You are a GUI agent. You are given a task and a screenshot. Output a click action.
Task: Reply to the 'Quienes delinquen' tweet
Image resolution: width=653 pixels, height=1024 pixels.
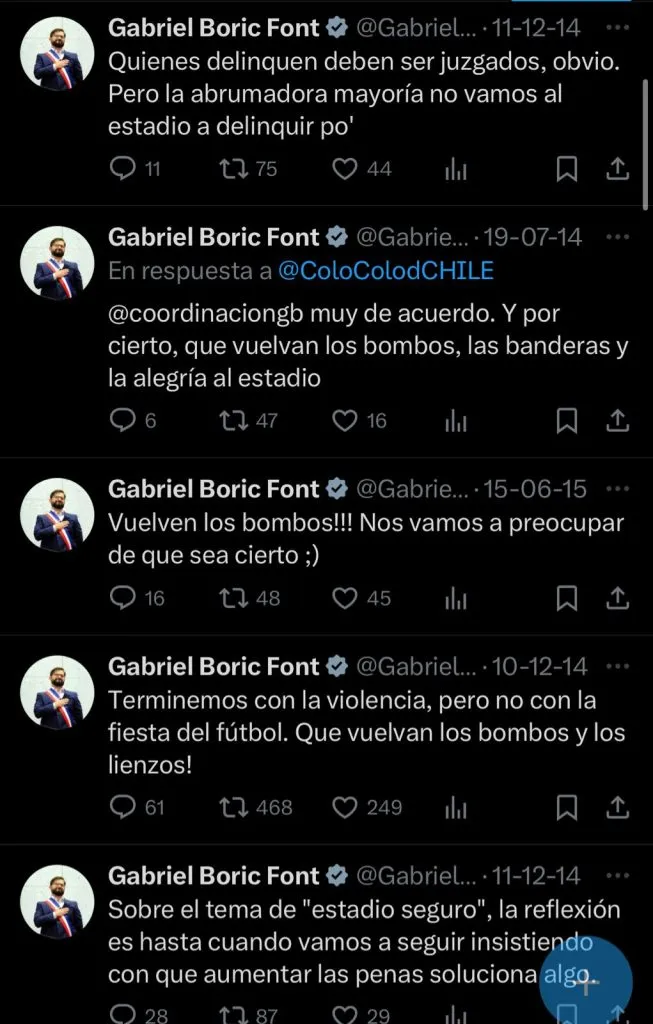(122, 169)
